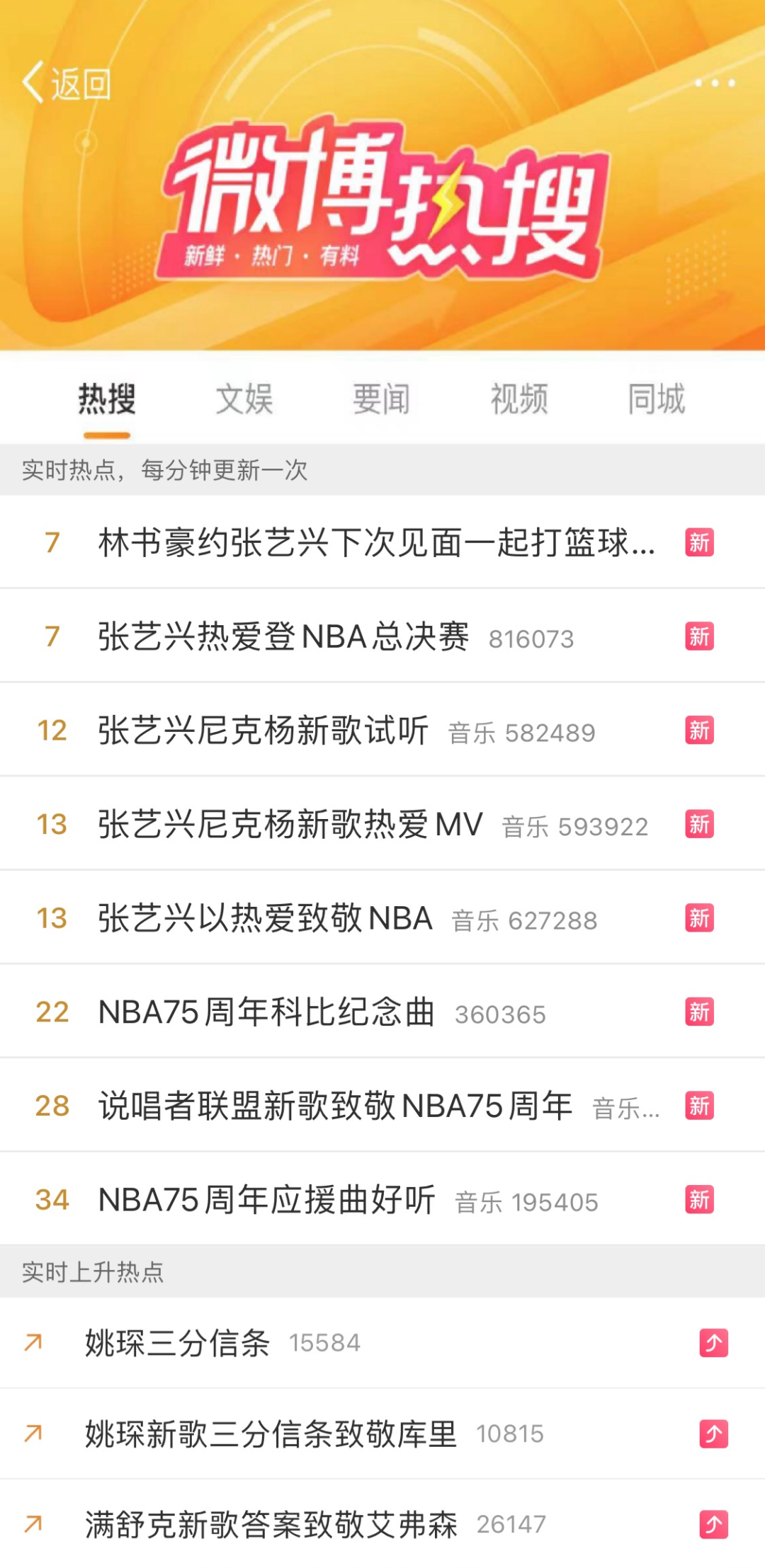Open topic 张艺兴热爱登NBA总决赛
This screenshot has height=1568, width=765.
point(283,636)
